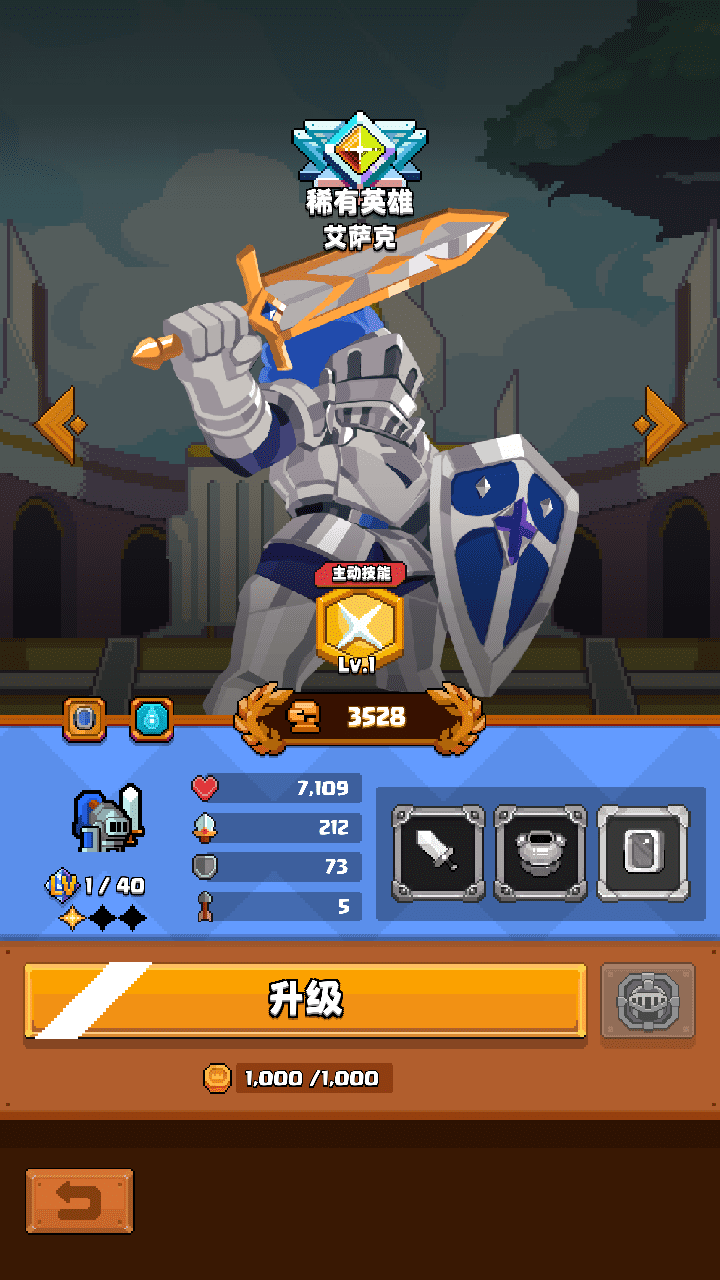Tap the blue gem rune slot
Image resolution: width=720 pixels, height=1280 pixels.
pos(84,719)
